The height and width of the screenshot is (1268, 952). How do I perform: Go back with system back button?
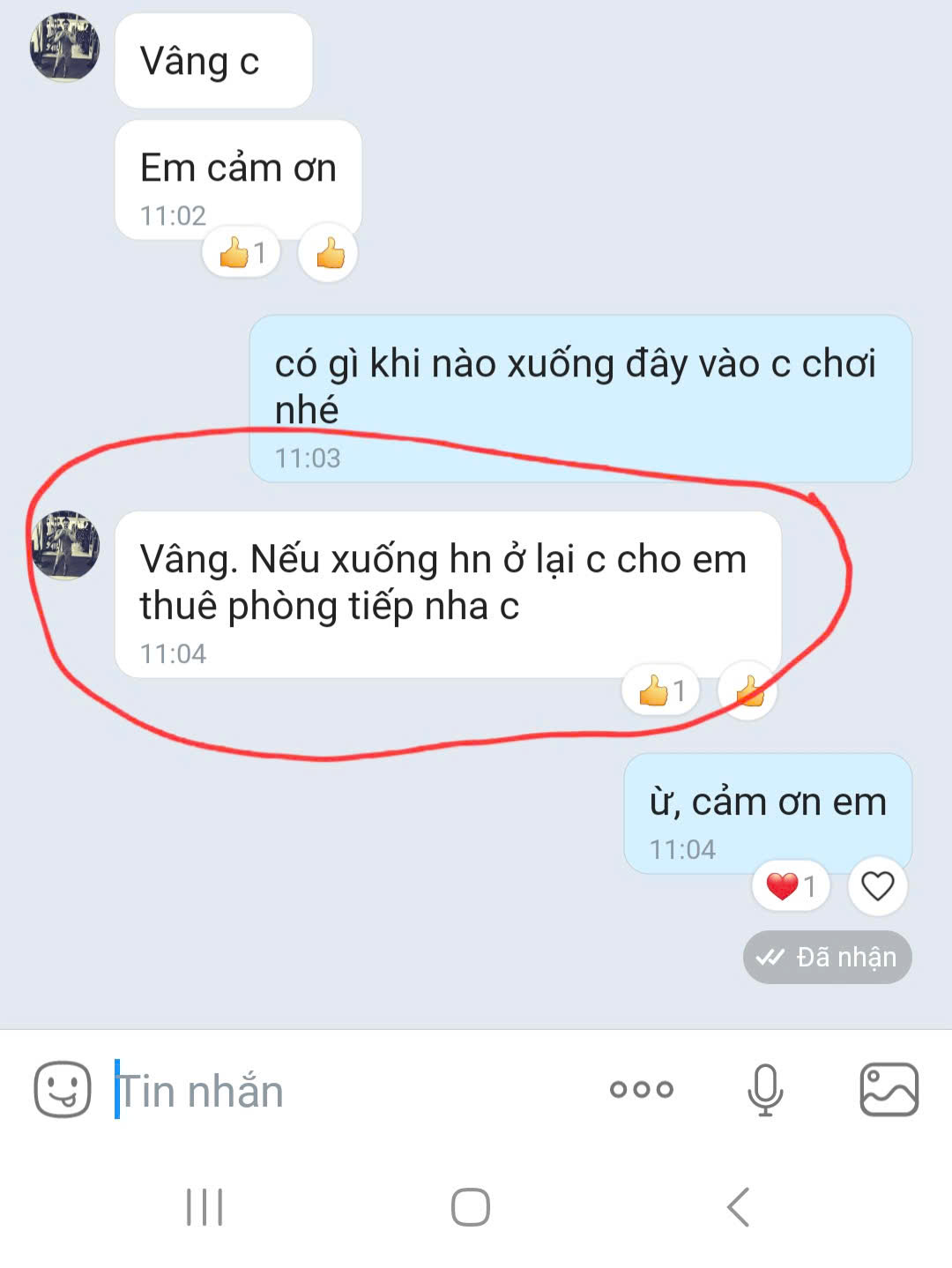(739, 1207)
